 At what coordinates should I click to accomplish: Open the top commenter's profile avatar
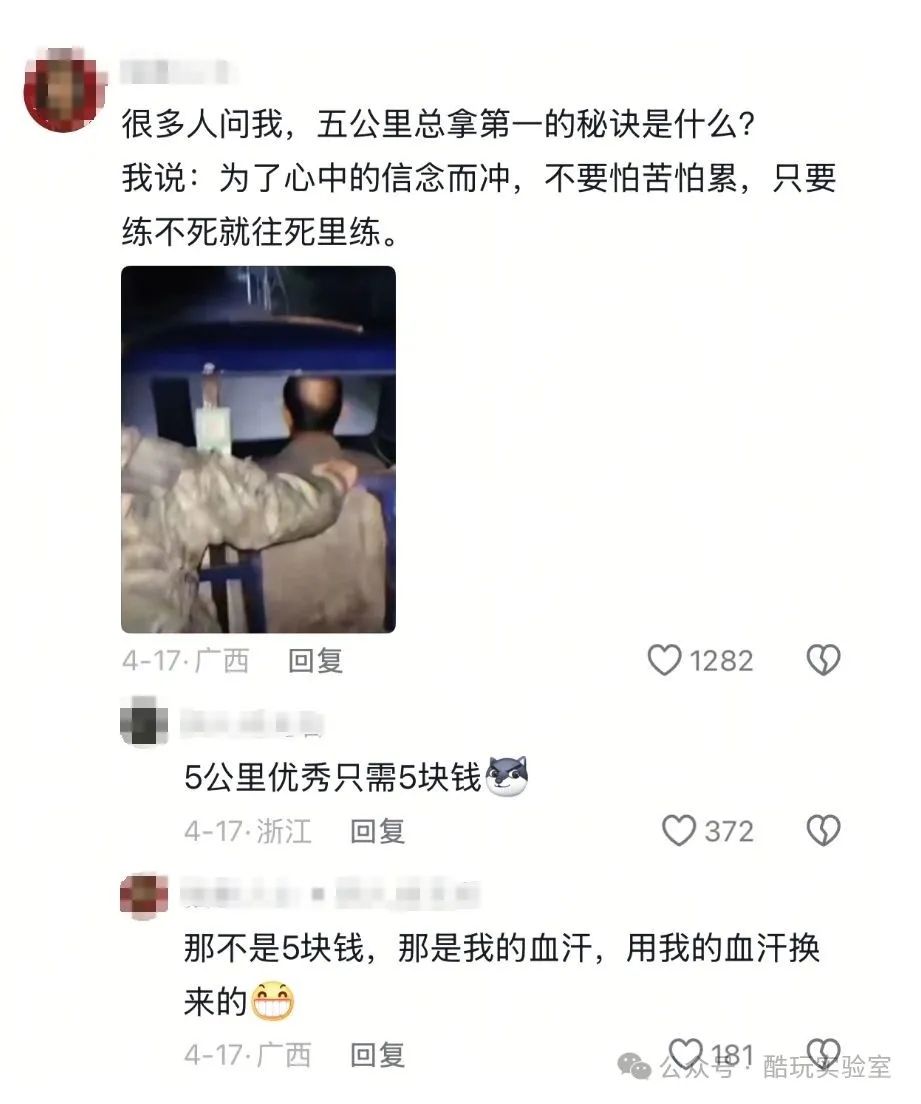[x=64, y=90]
